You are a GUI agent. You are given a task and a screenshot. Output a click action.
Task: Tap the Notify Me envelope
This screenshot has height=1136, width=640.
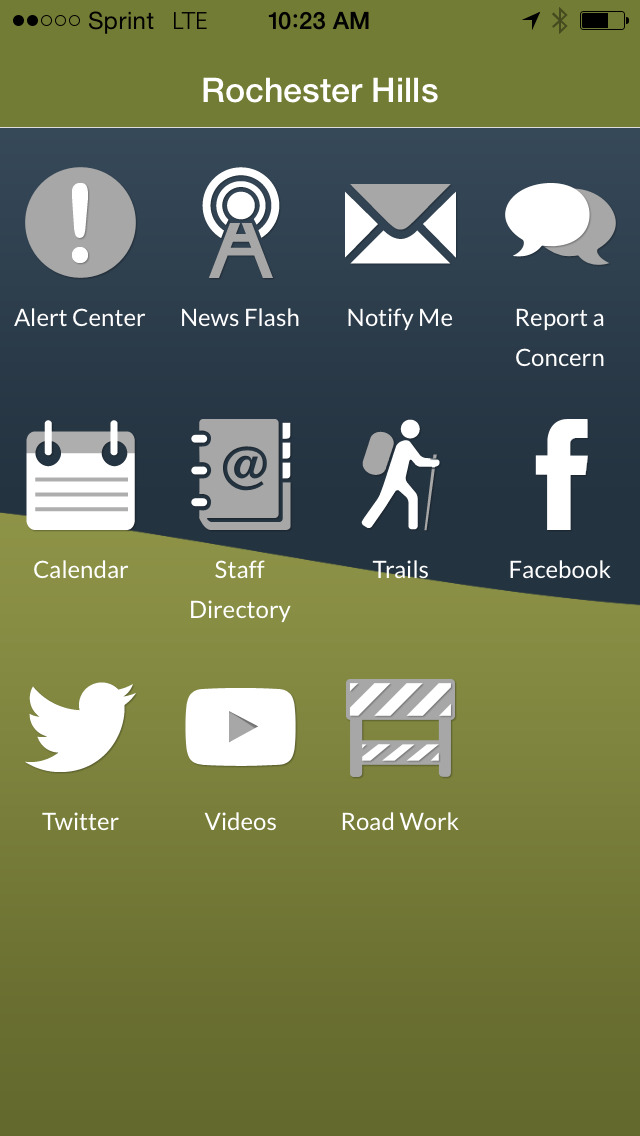[x=400, y=223]
